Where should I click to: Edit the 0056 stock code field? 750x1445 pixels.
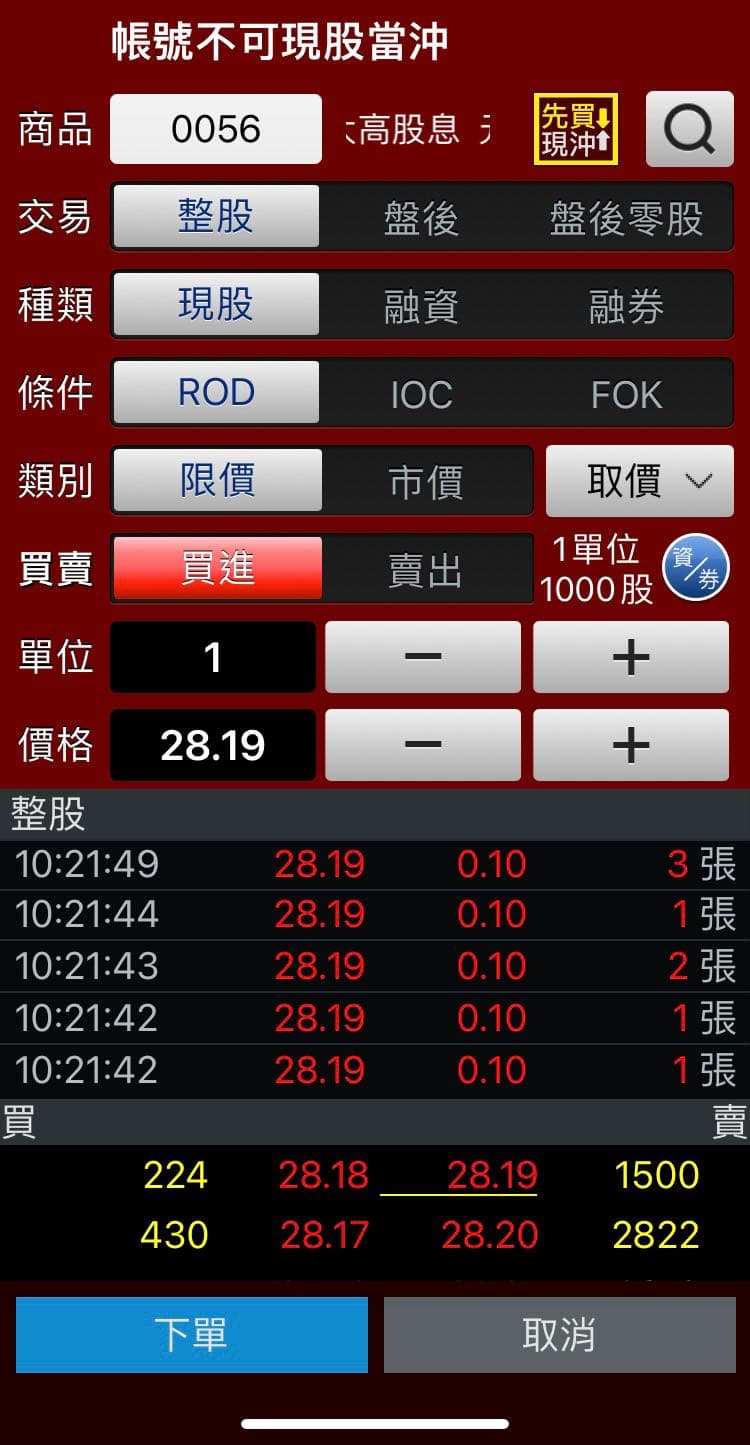[215, 129]
